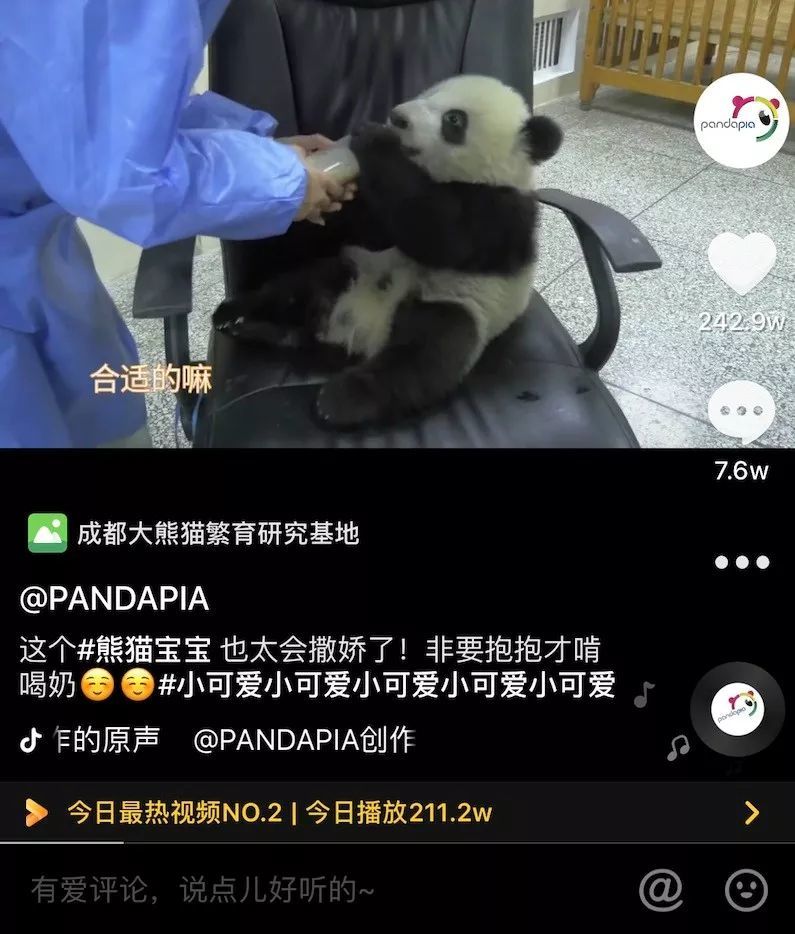Viewport: 795px width, 934px height.
Task: Like this panda video
Action: pyautogui.click(x=741, y=263)
